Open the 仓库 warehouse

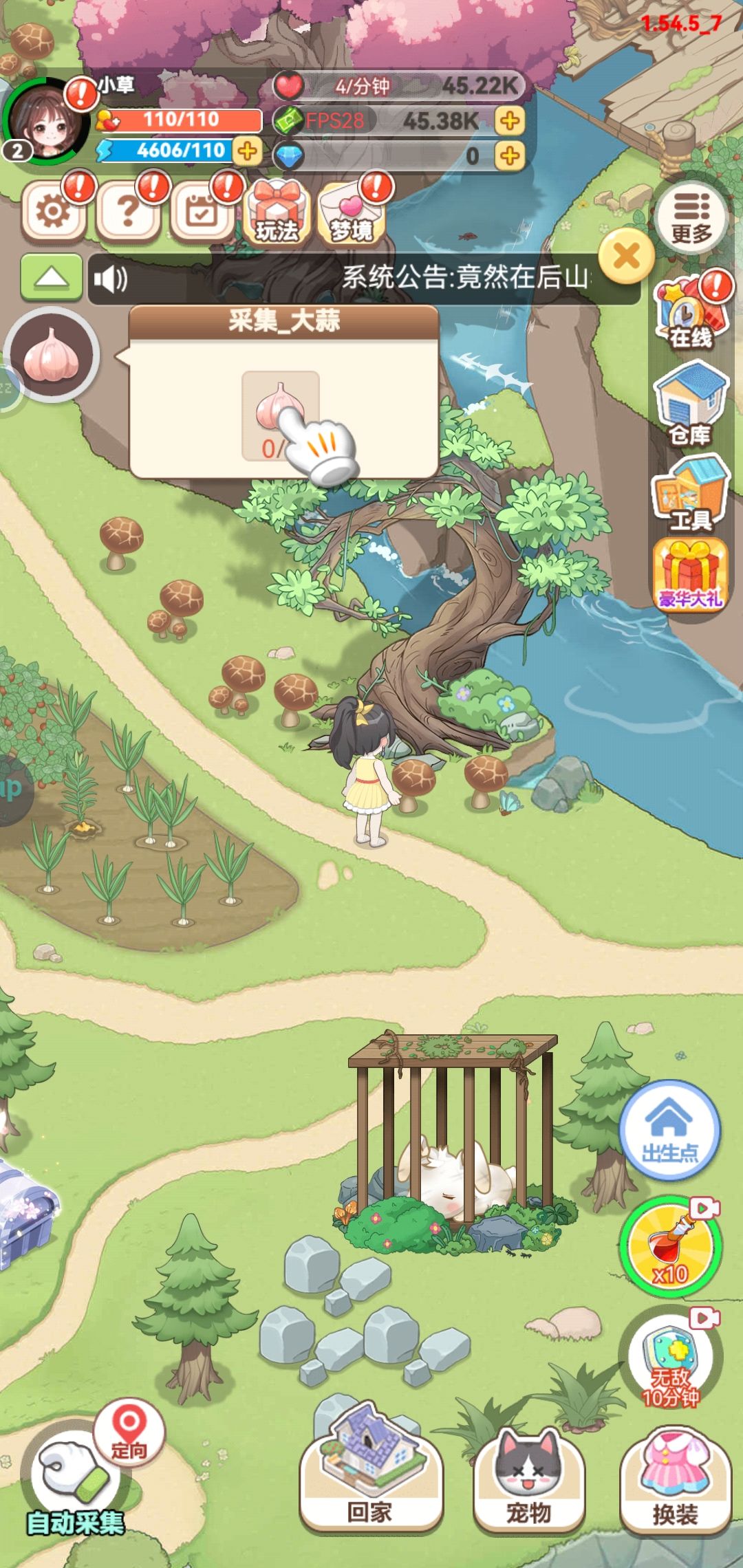(691, 404)
